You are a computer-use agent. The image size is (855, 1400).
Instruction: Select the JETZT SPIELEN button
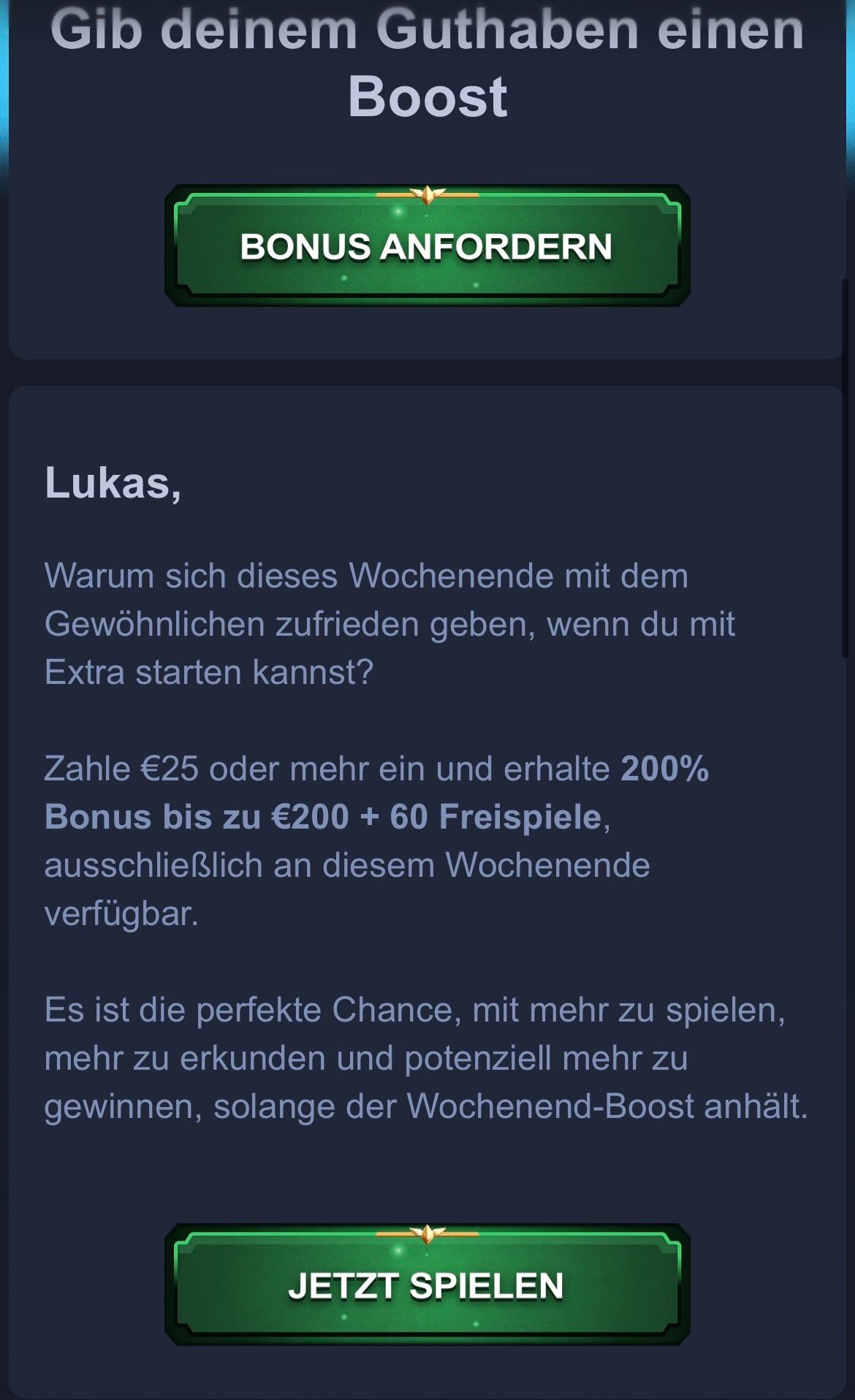click(x=427, y=1285)
